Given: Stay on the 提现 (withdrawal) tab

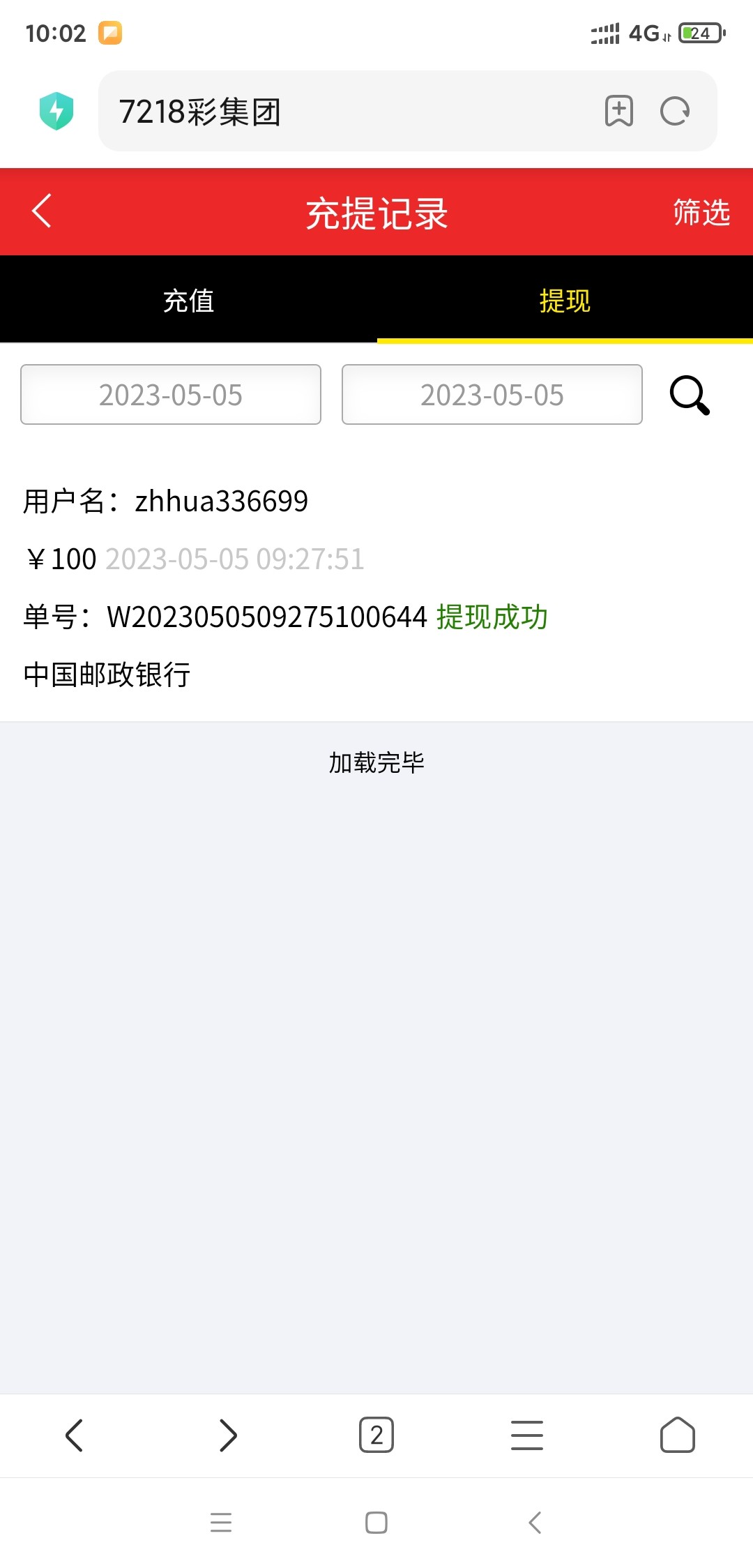Looking at the screenshot, I should click(x=565, y=300).
